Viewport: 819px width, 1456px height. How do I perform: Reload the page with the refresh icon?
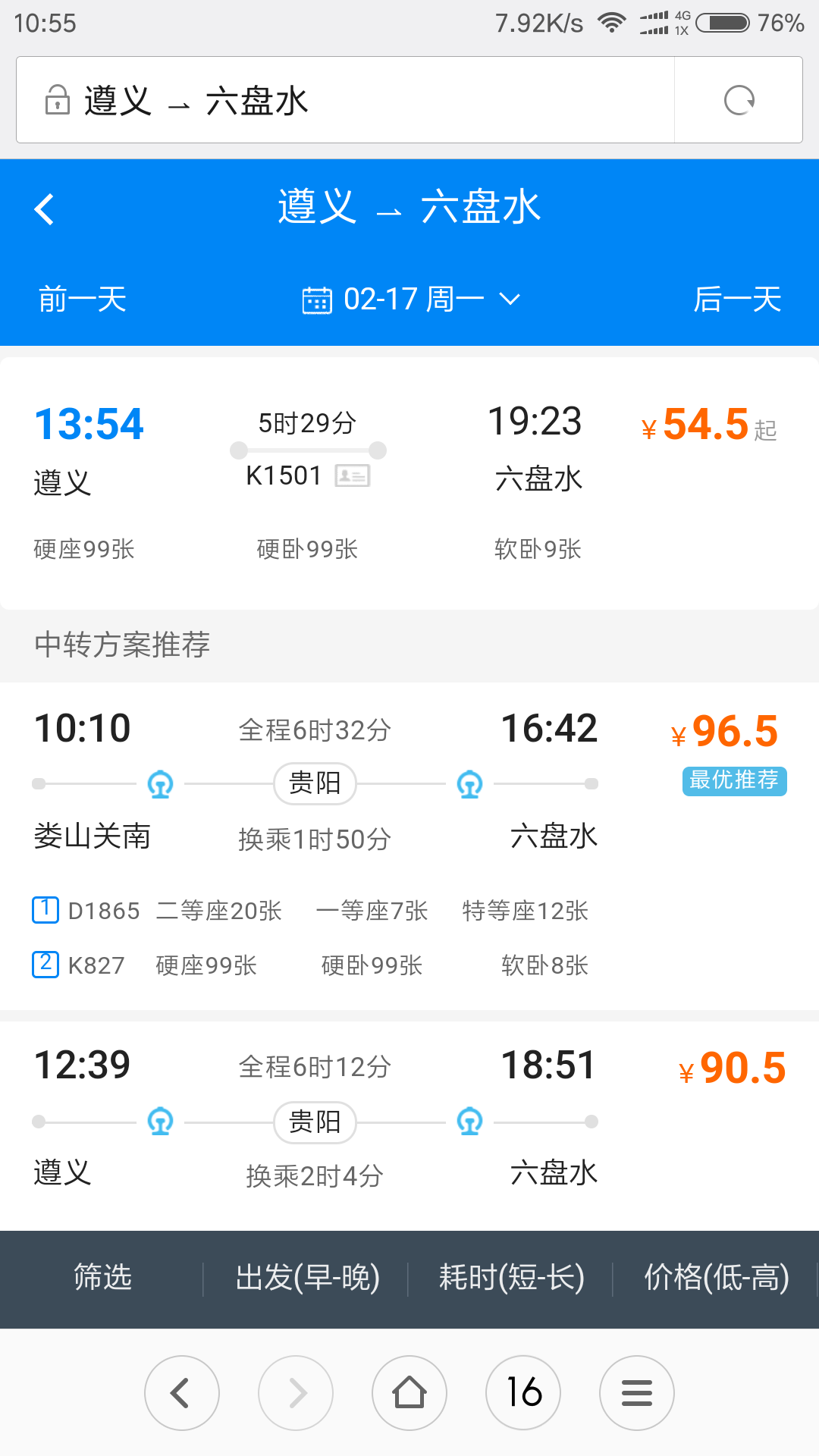coord(739,100)
